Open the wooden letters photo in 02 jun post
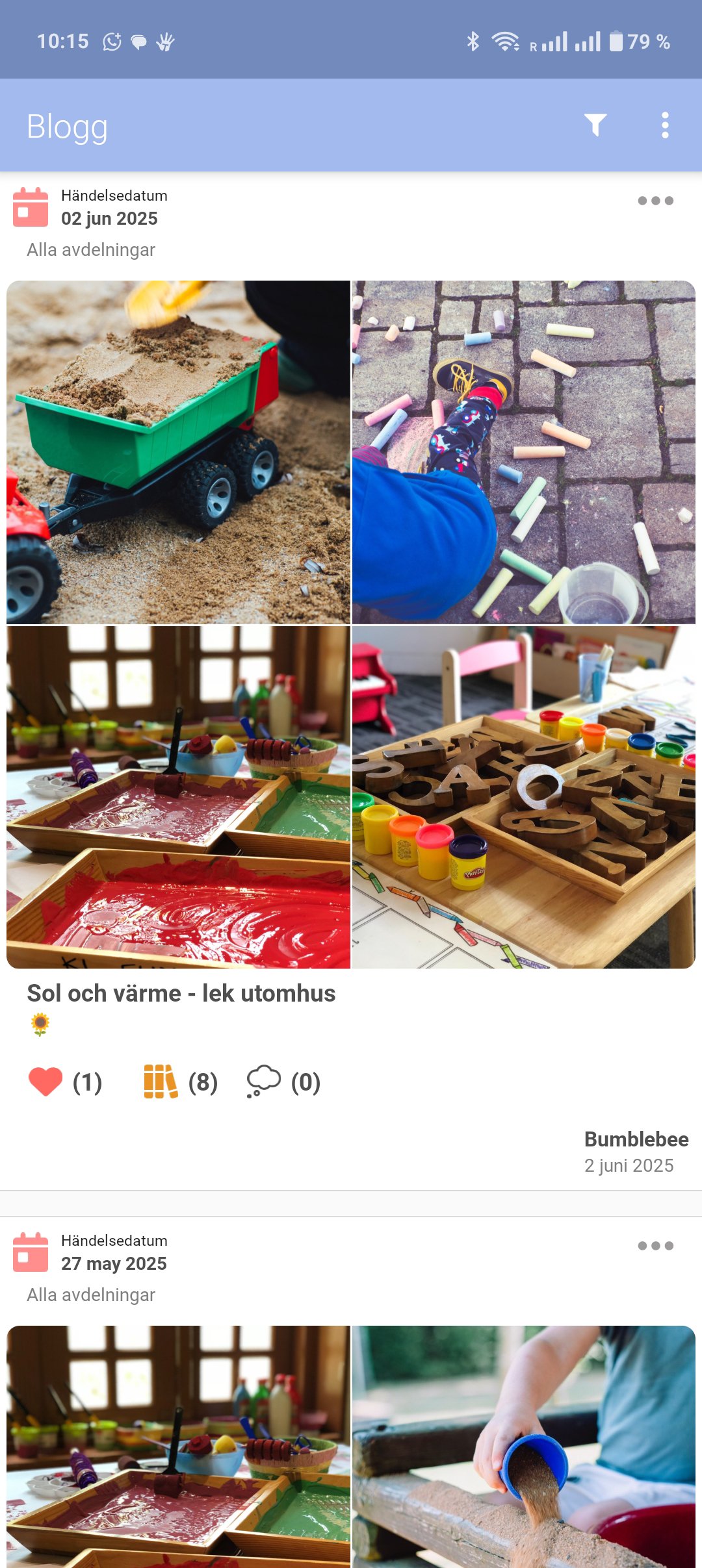Screen dimensions: 702x1568 pos(524,797)
